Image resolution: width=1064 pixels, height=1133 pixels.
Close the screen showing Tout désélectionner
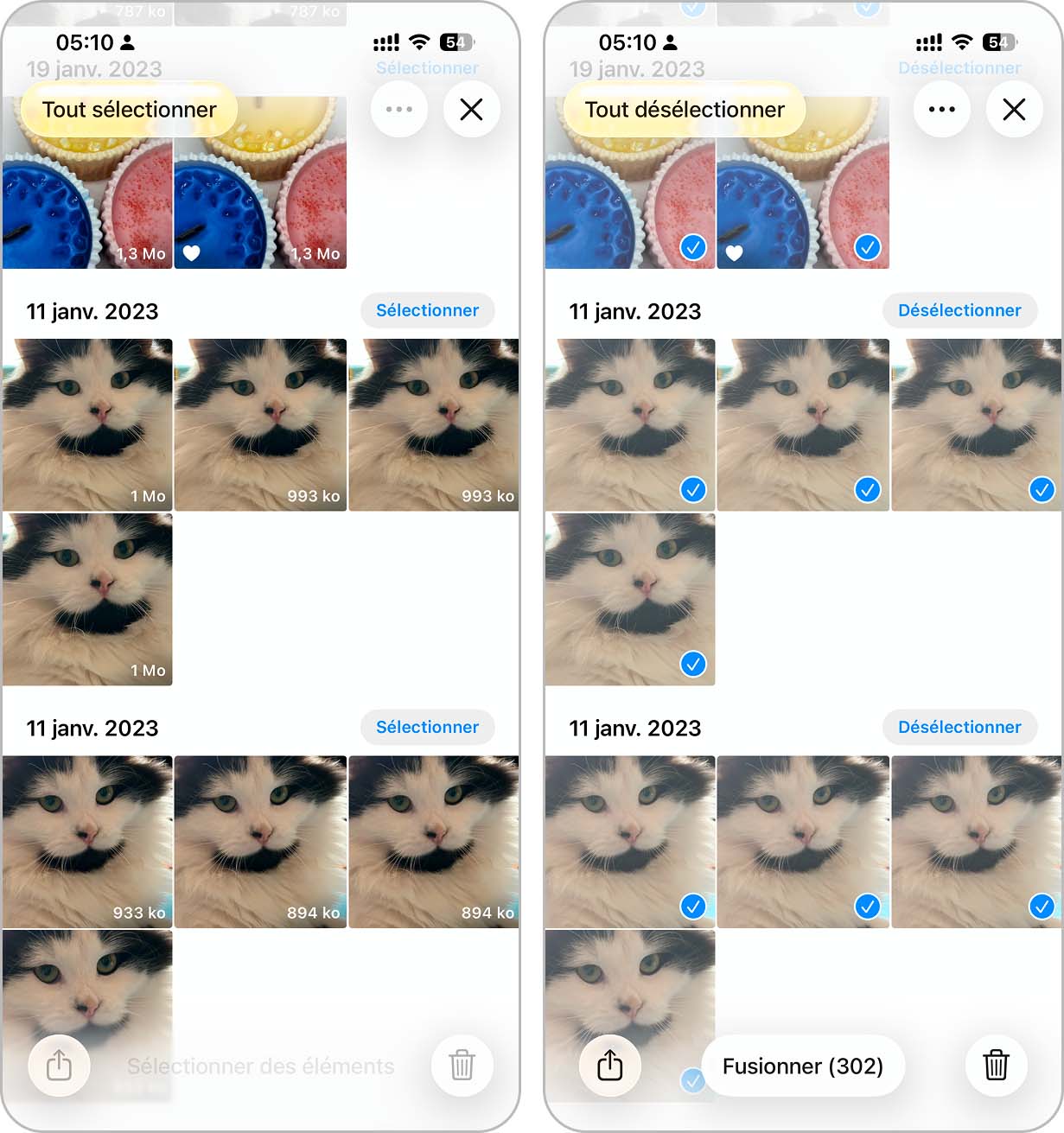[x=1014, y=110]
